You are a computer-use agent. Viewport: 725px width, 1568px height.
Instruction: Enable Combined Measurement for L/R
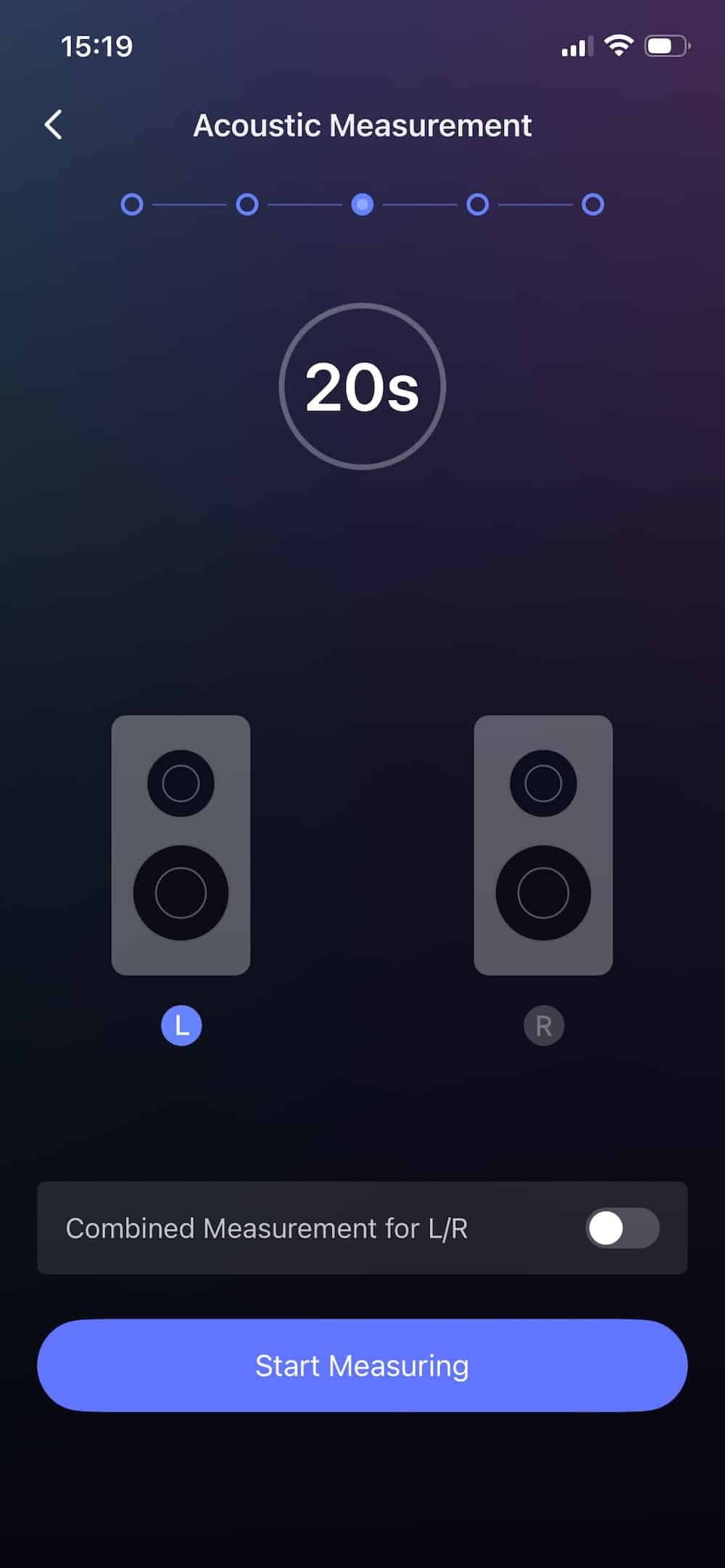pos(622,1227)
